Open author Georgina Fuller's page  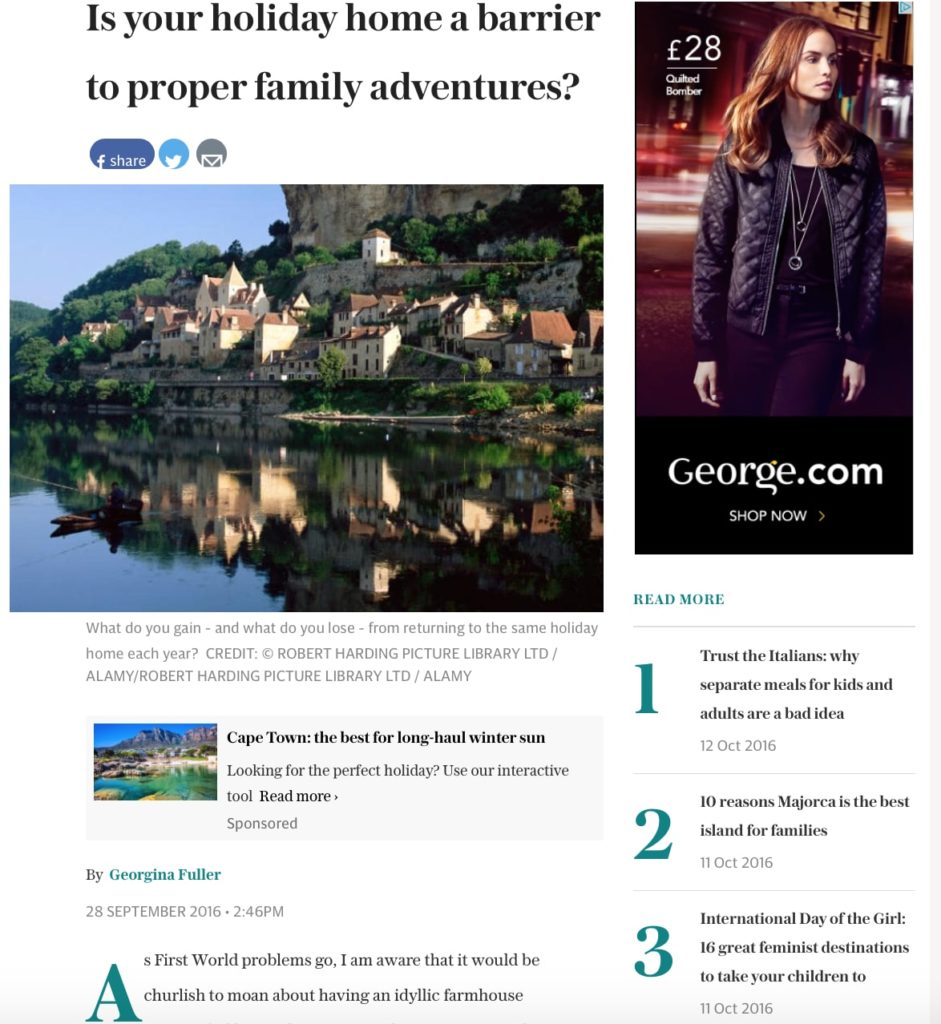[x=164, y=875]
